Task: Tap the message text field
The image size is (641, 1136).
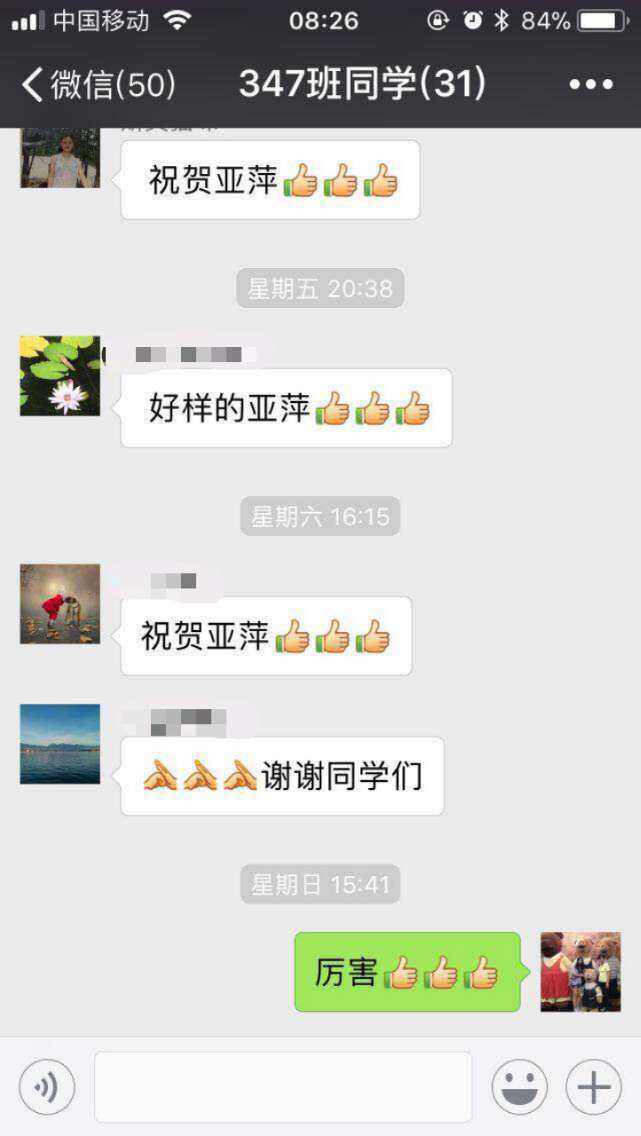Action: pos(283,1086)
